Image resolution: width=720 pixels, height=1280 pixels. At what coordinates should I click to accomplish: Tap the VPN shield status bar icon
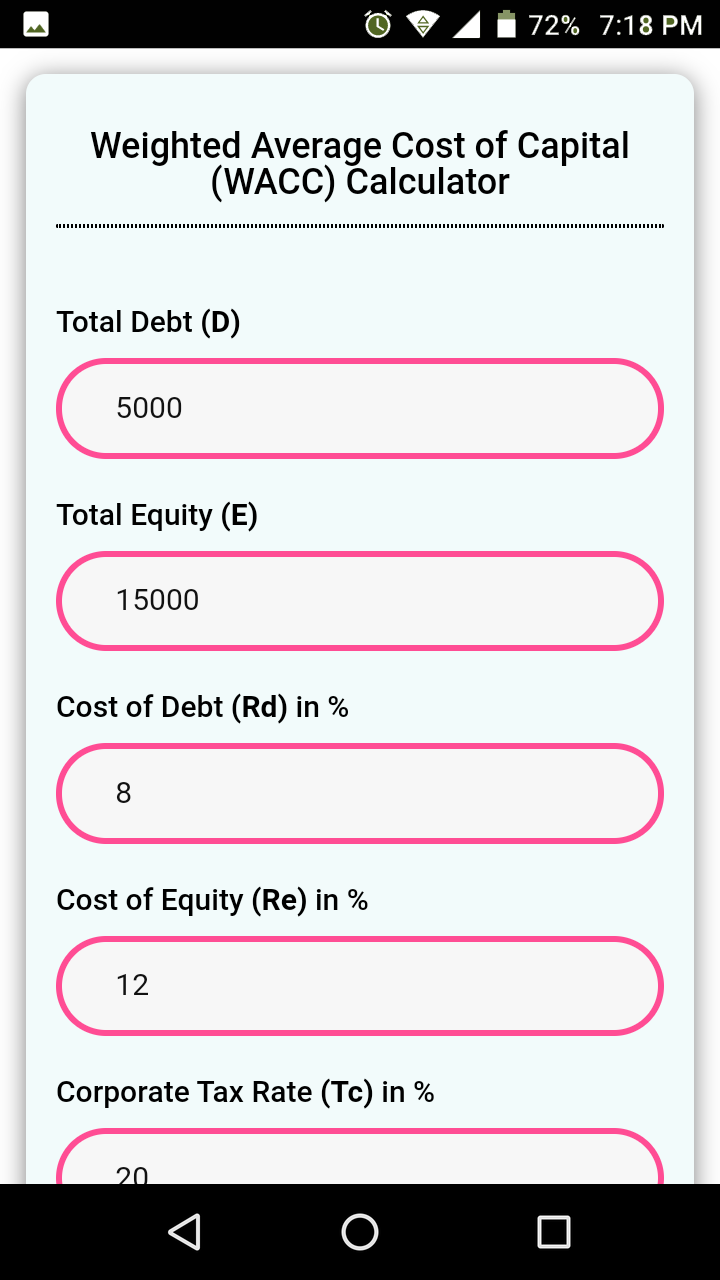point(424,25)
